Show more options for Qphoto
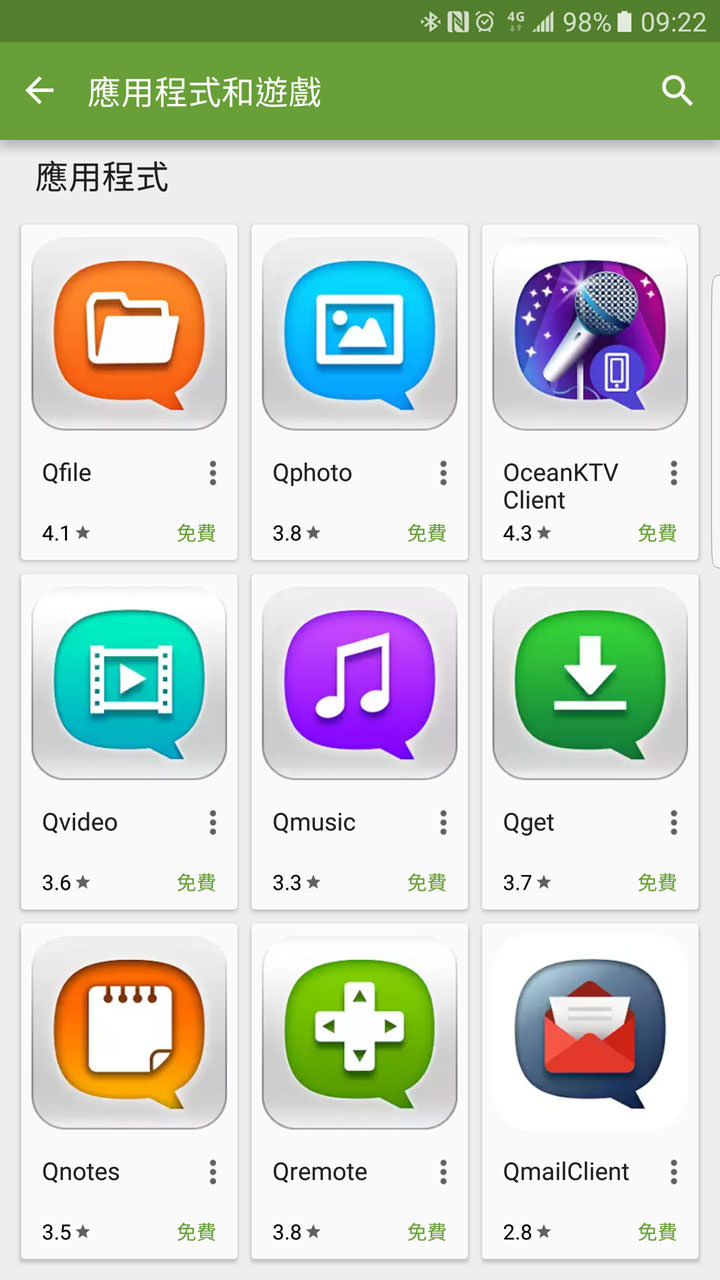720x1280 pixels. tap(443, 473)
